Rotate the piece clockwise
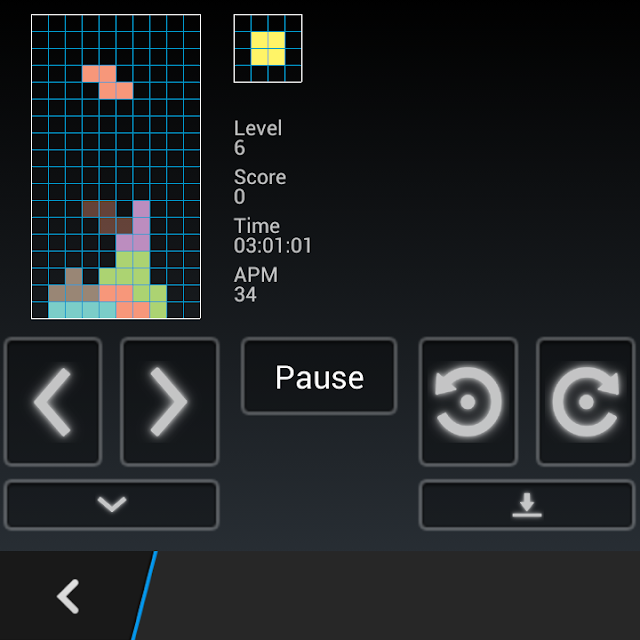This screenshot has width=640, height=640. pos(586,402)
